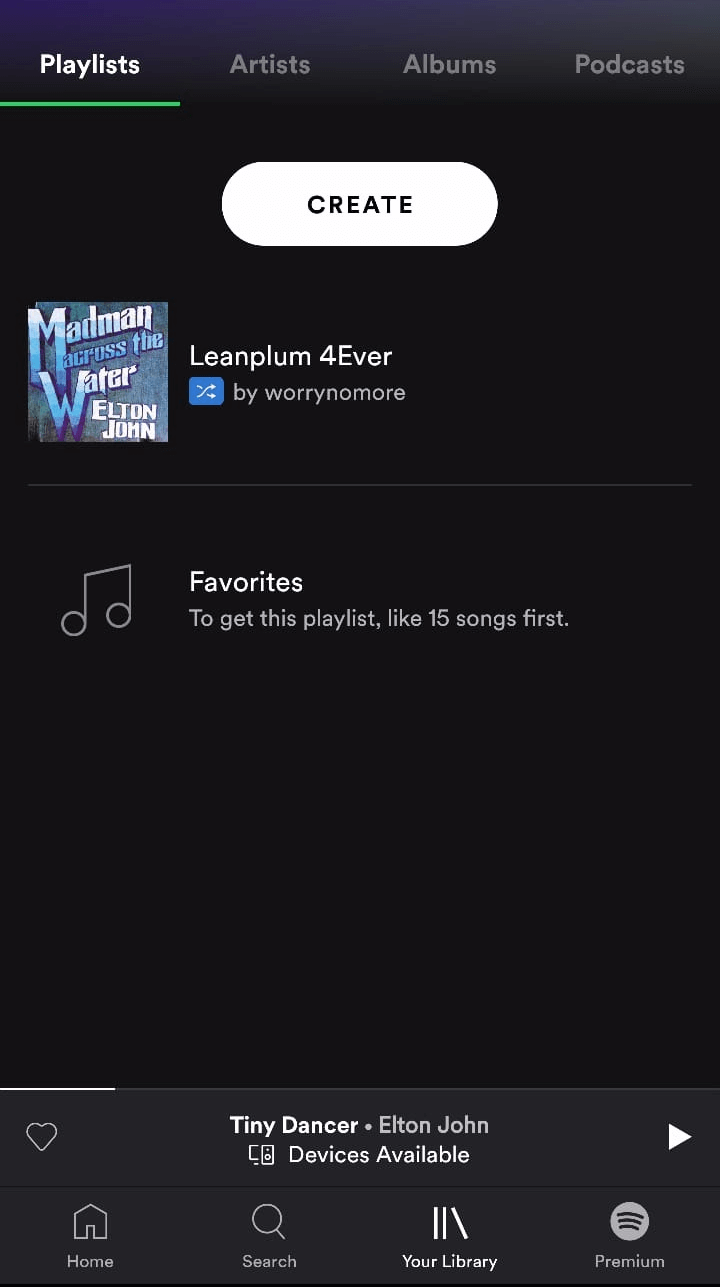Switch to the Albums tab
This screenshot has width=720, height=1287.
click(x=449, y=65)
